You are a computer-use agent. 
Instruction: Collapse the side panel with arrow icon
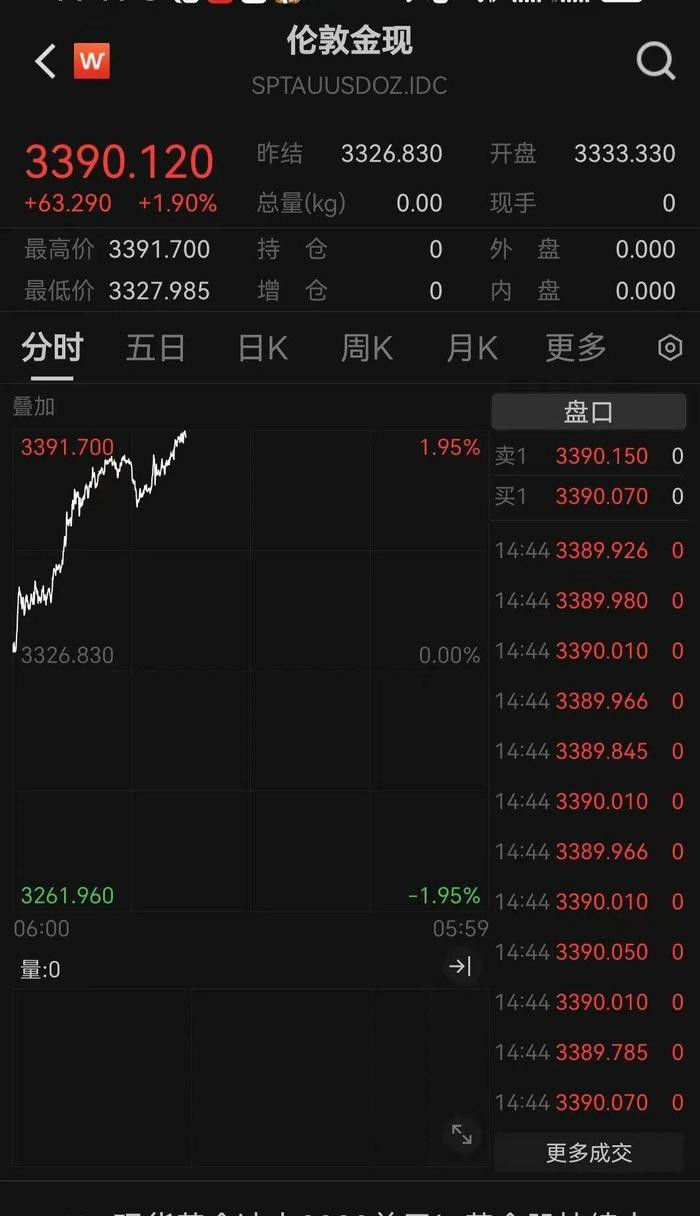coord(461,966)
